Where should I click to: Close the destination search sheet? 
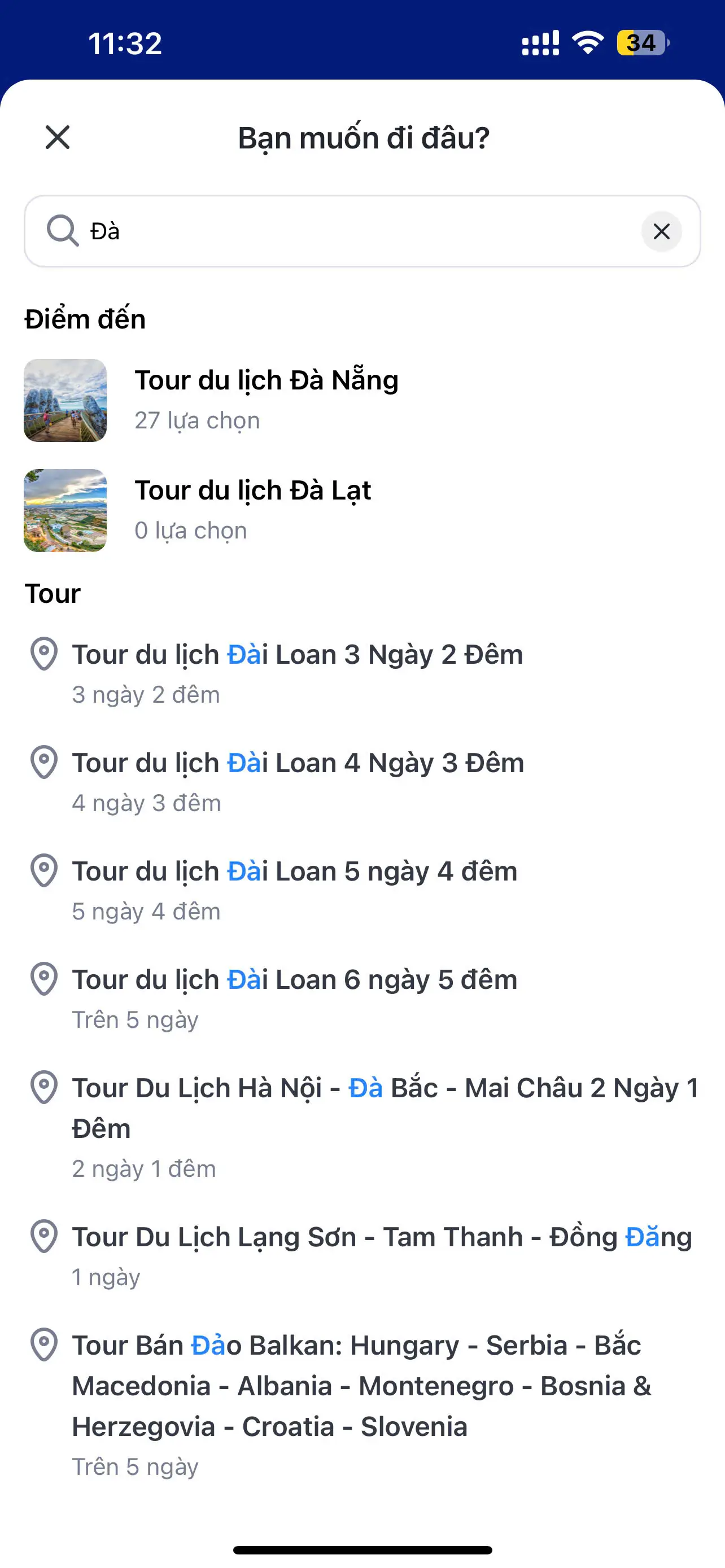(x=58, y=137)
